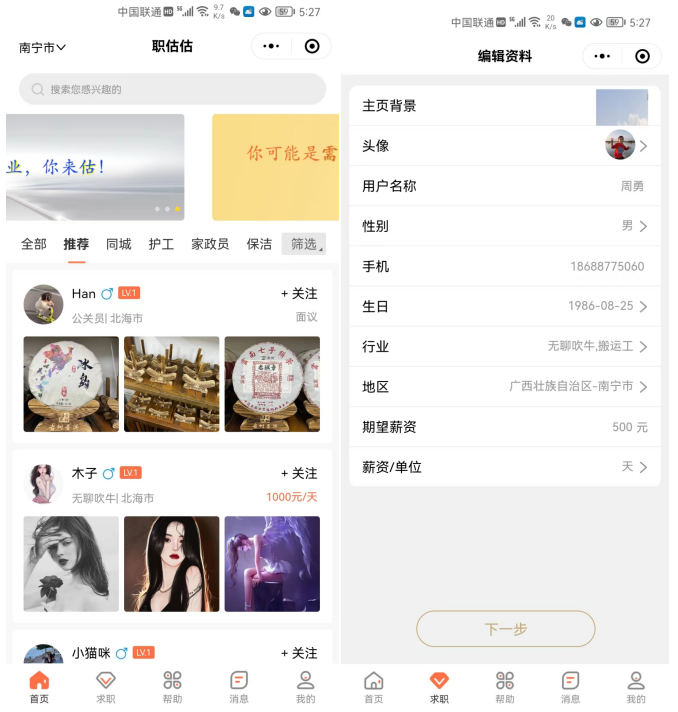Screen dimensions: 678x712
Task: Switch to the 同城 tab
Action: pos(119,244)
